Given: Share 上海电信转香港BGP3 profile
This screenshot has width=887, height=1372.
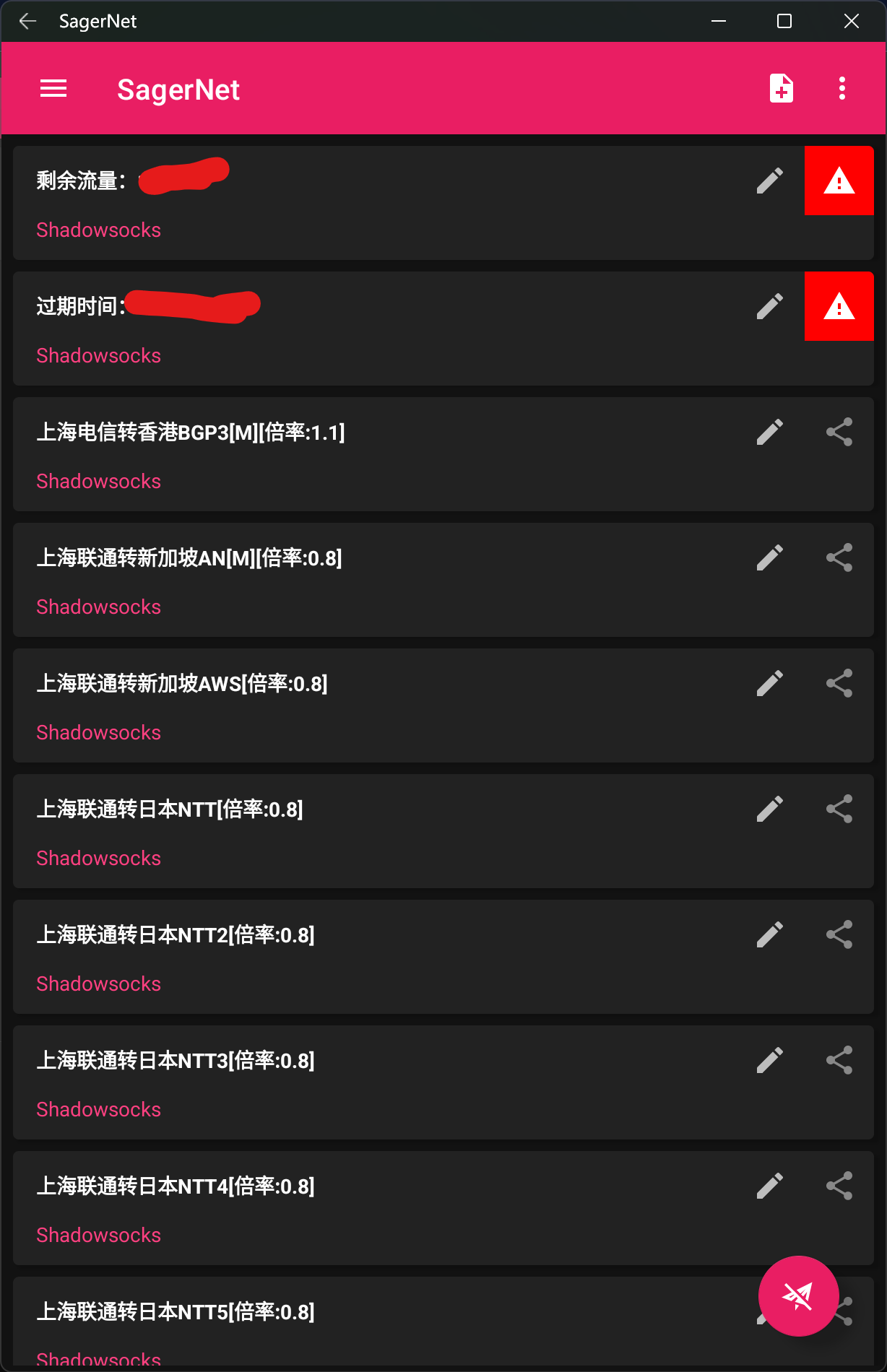Looking at the screenshot, I should click(x=839, y=432).
